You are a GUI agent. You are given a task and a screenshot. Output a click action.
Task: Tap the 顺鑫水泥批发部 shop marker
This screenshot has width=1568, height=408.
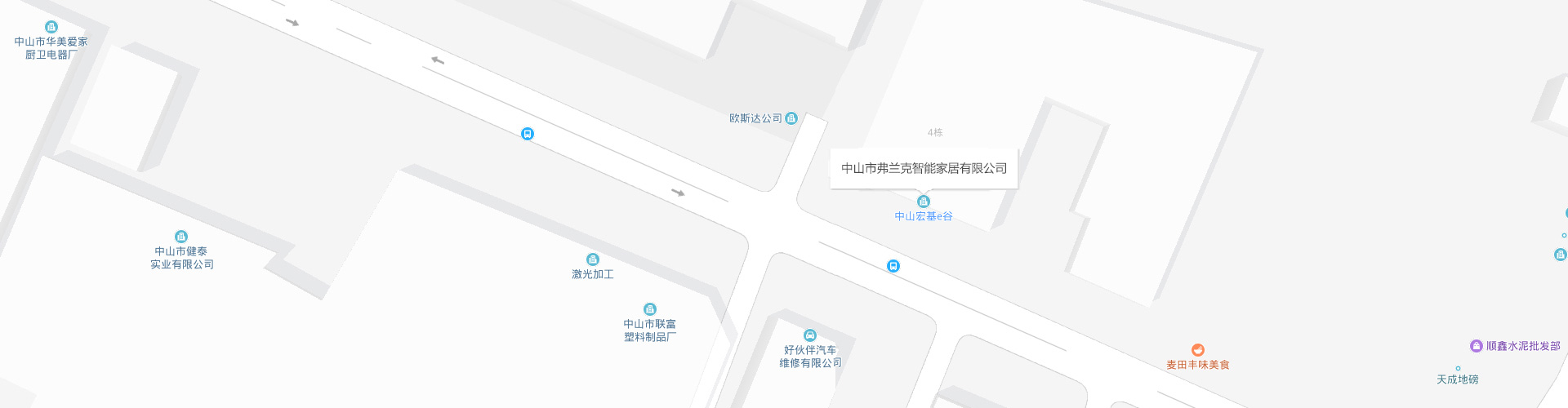click(x=1476, y=346)
